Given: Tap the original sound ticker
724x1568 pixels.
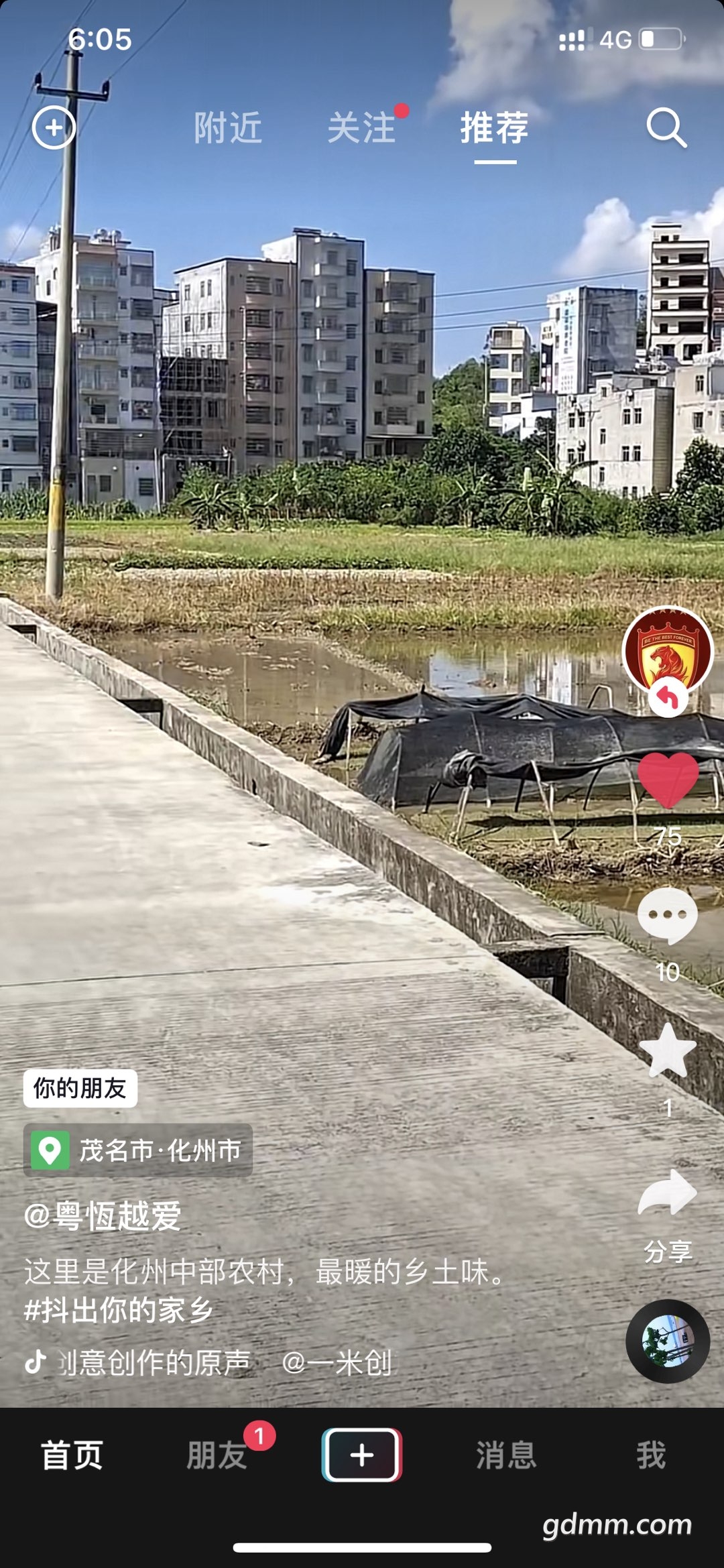Looking at the screenshot, I should point(154,1362).
